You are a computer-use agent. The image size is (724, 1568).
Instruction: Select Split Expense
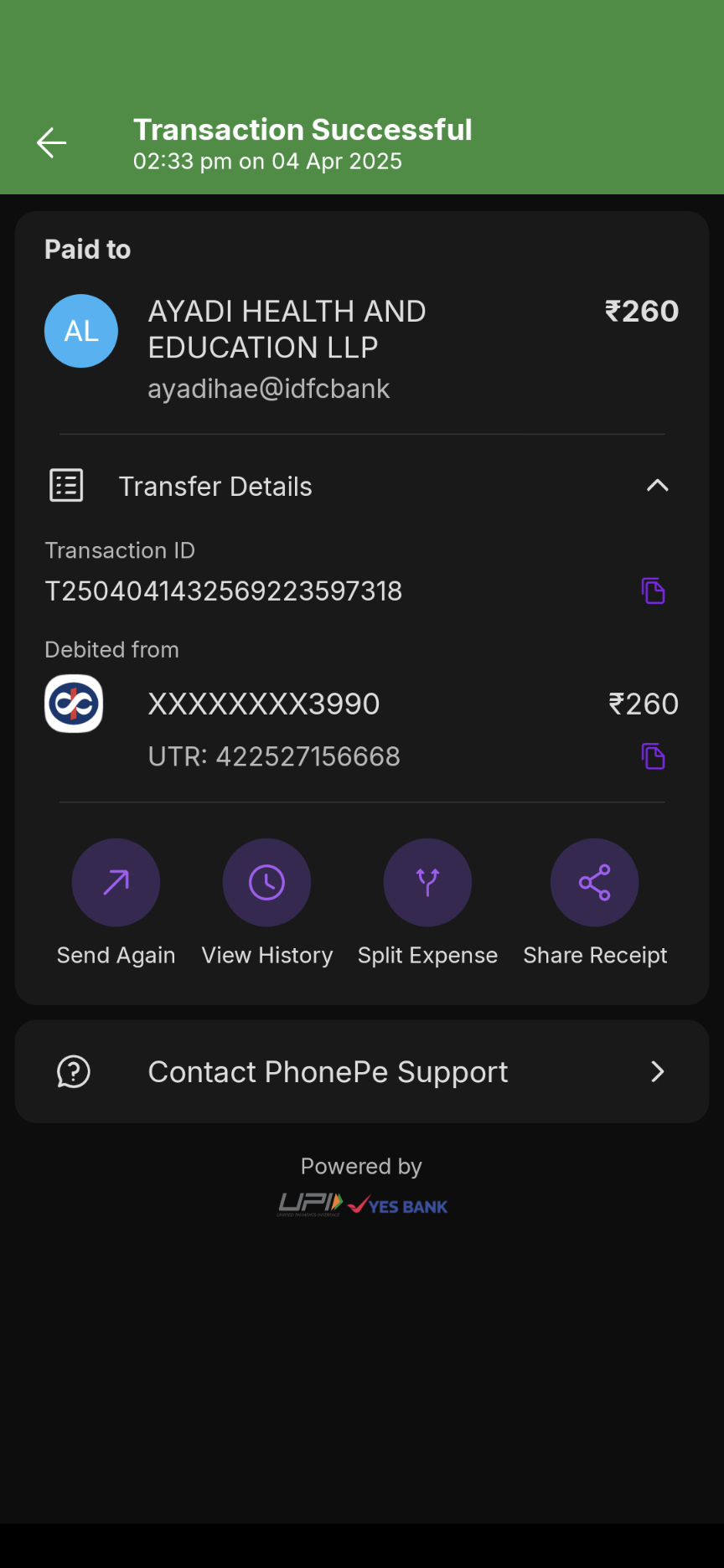point(427,883)
